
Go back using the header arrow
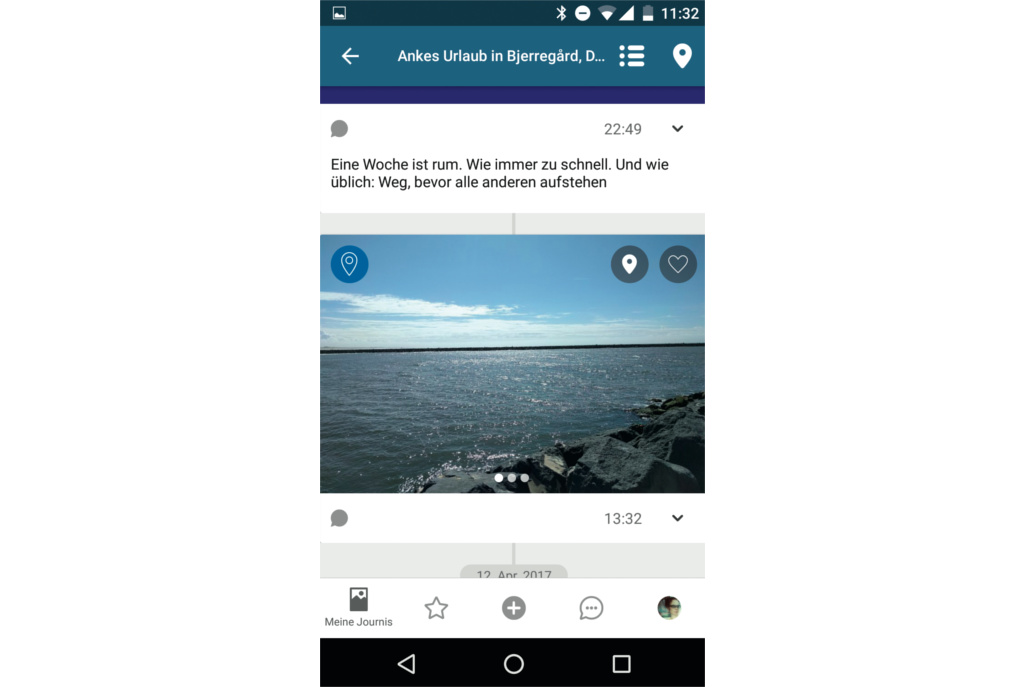pyautogui.click(x=350, y=56)
